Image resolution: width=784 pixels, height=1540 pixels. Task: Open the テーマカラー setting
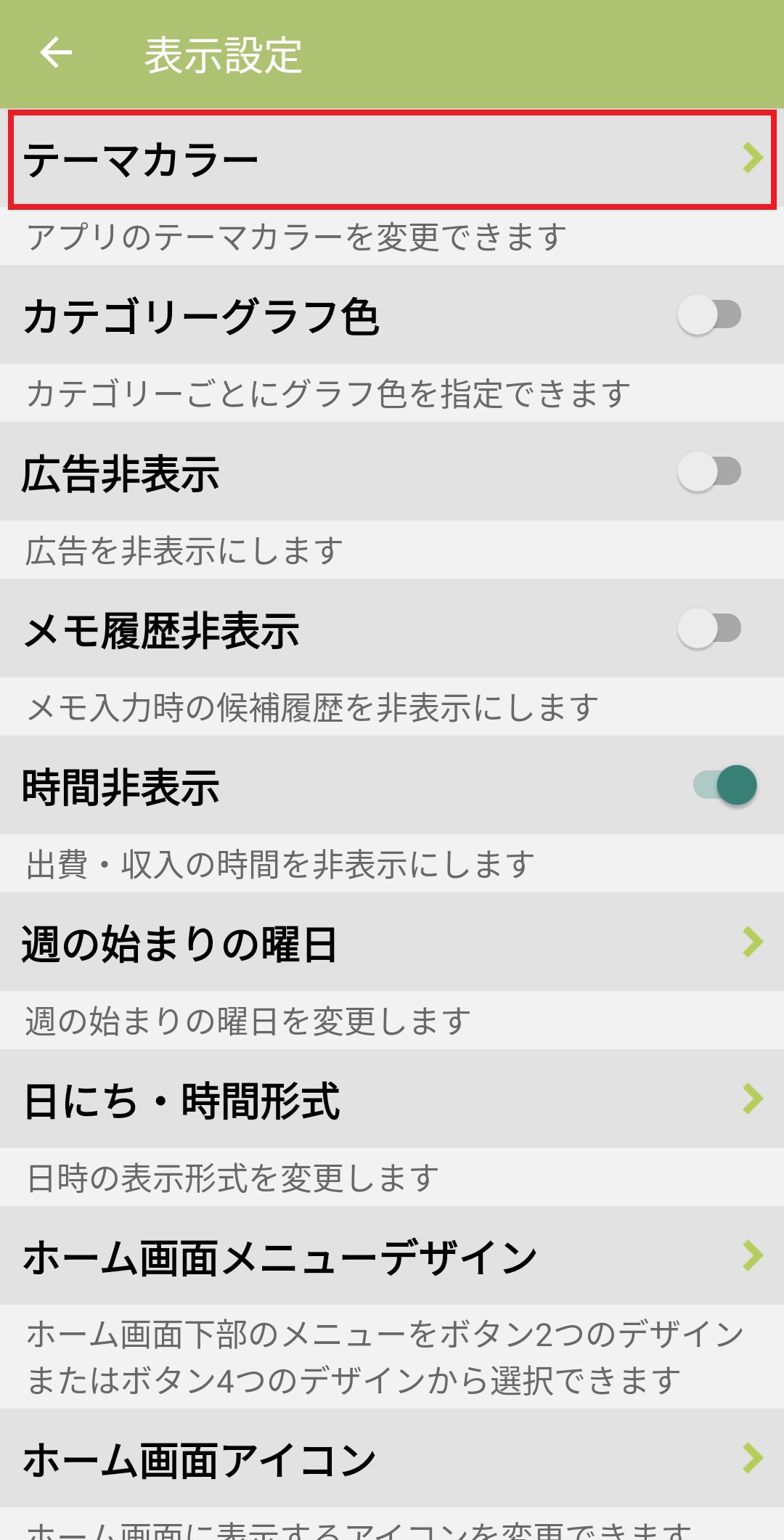(x=392, y=160)
